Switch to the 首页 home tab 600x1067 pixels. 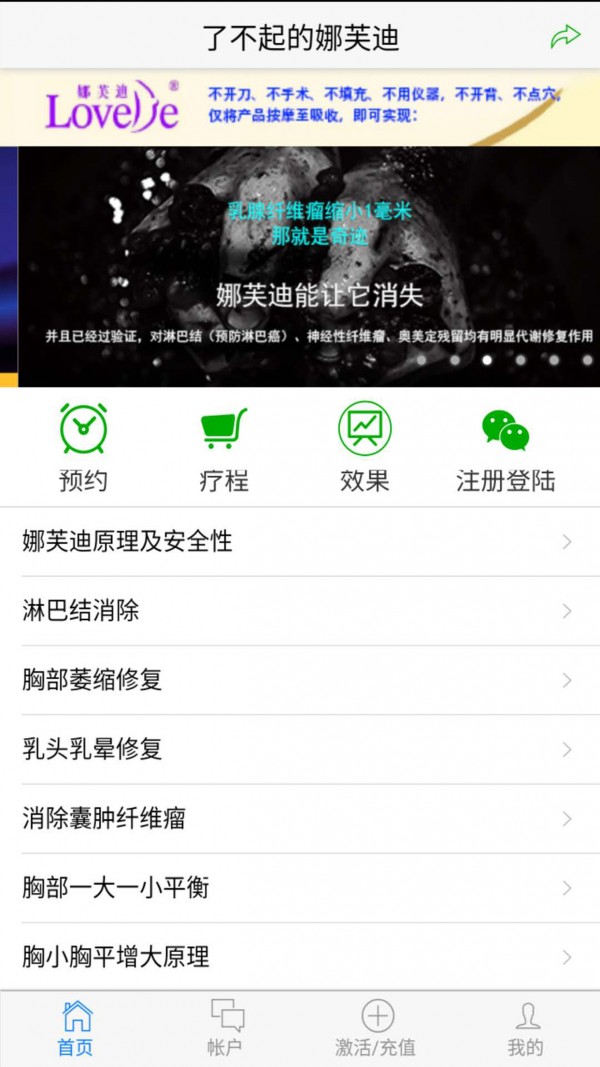click(x=75, y=1028)
